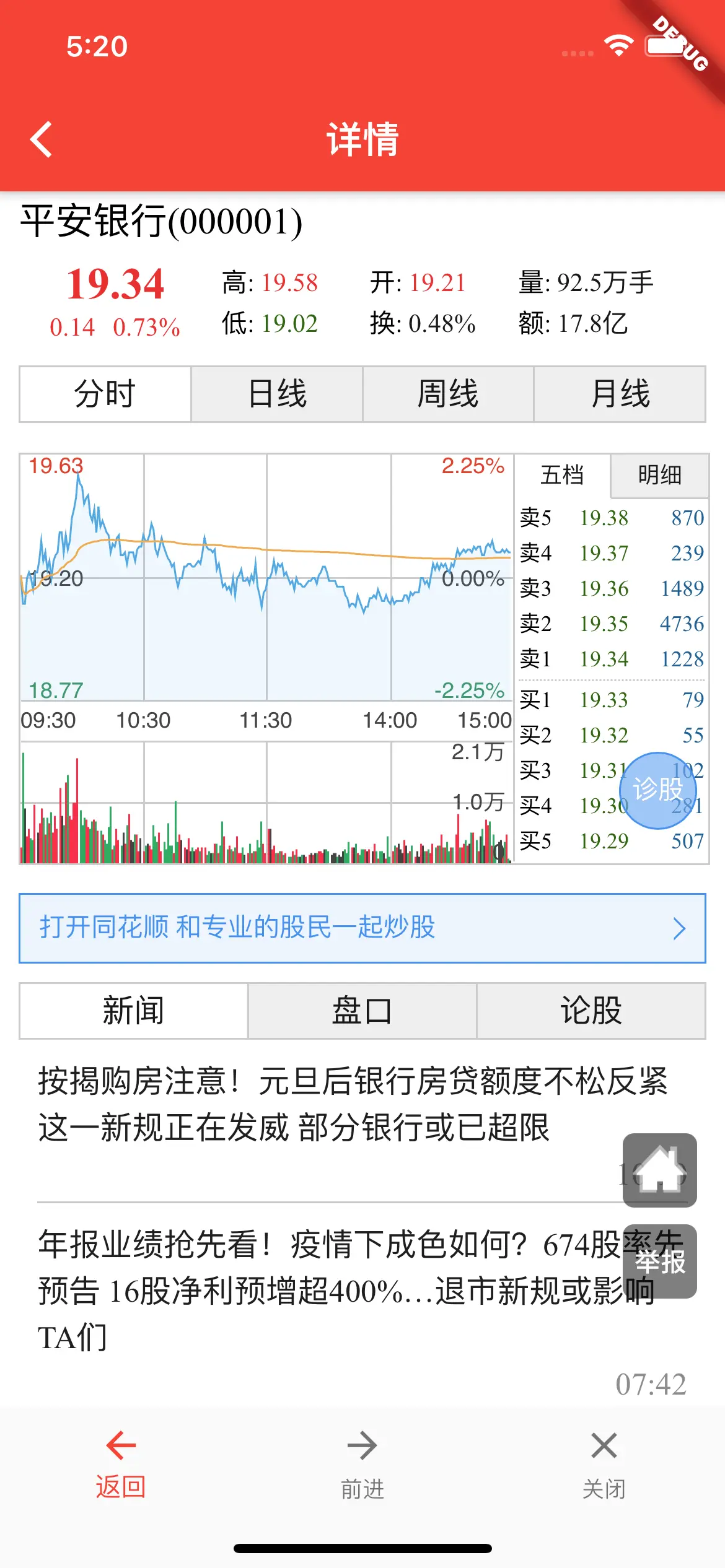
Task: Select the 新闻 tab
Action: (133, 1011)
